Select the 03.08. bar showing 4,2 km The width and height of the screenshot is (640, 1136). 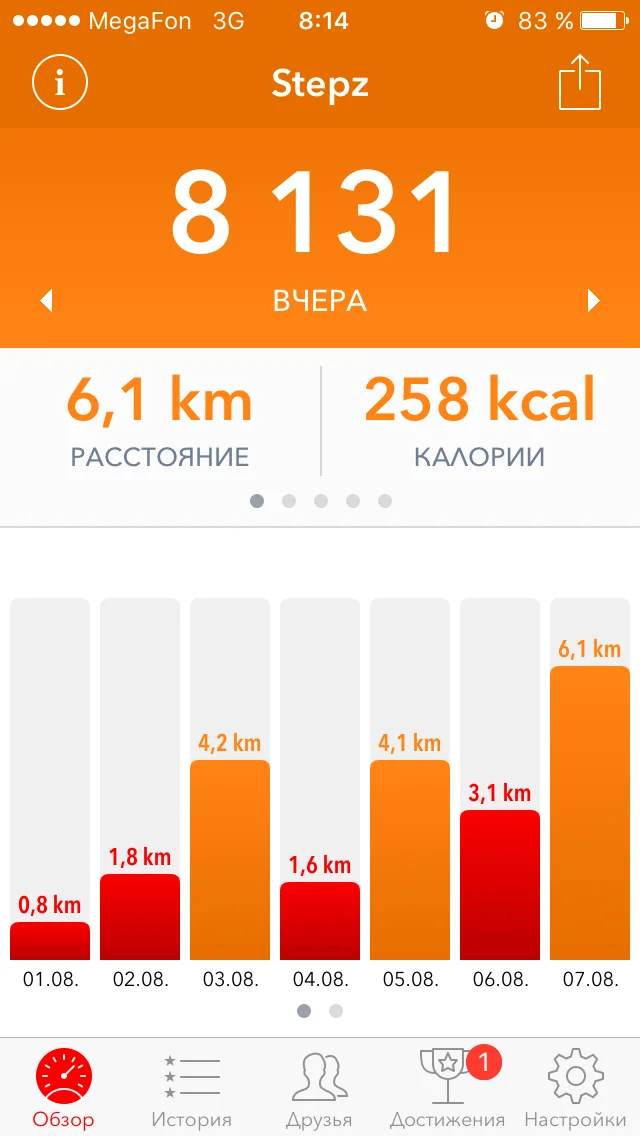pos(230,860)
